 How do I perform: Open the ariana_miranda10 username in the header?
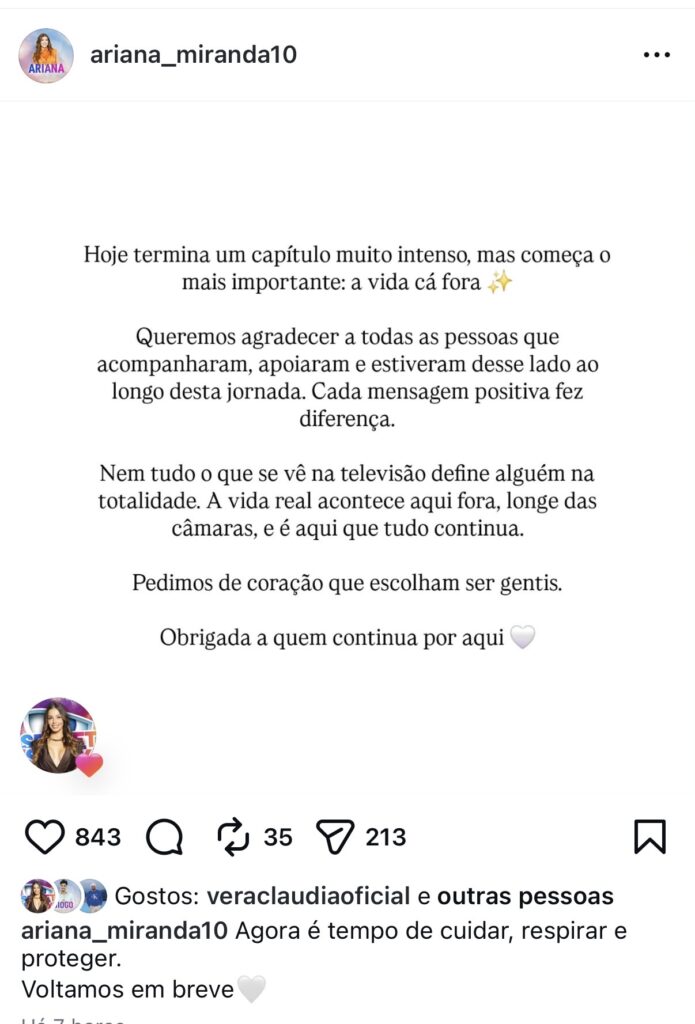[193, 55]
